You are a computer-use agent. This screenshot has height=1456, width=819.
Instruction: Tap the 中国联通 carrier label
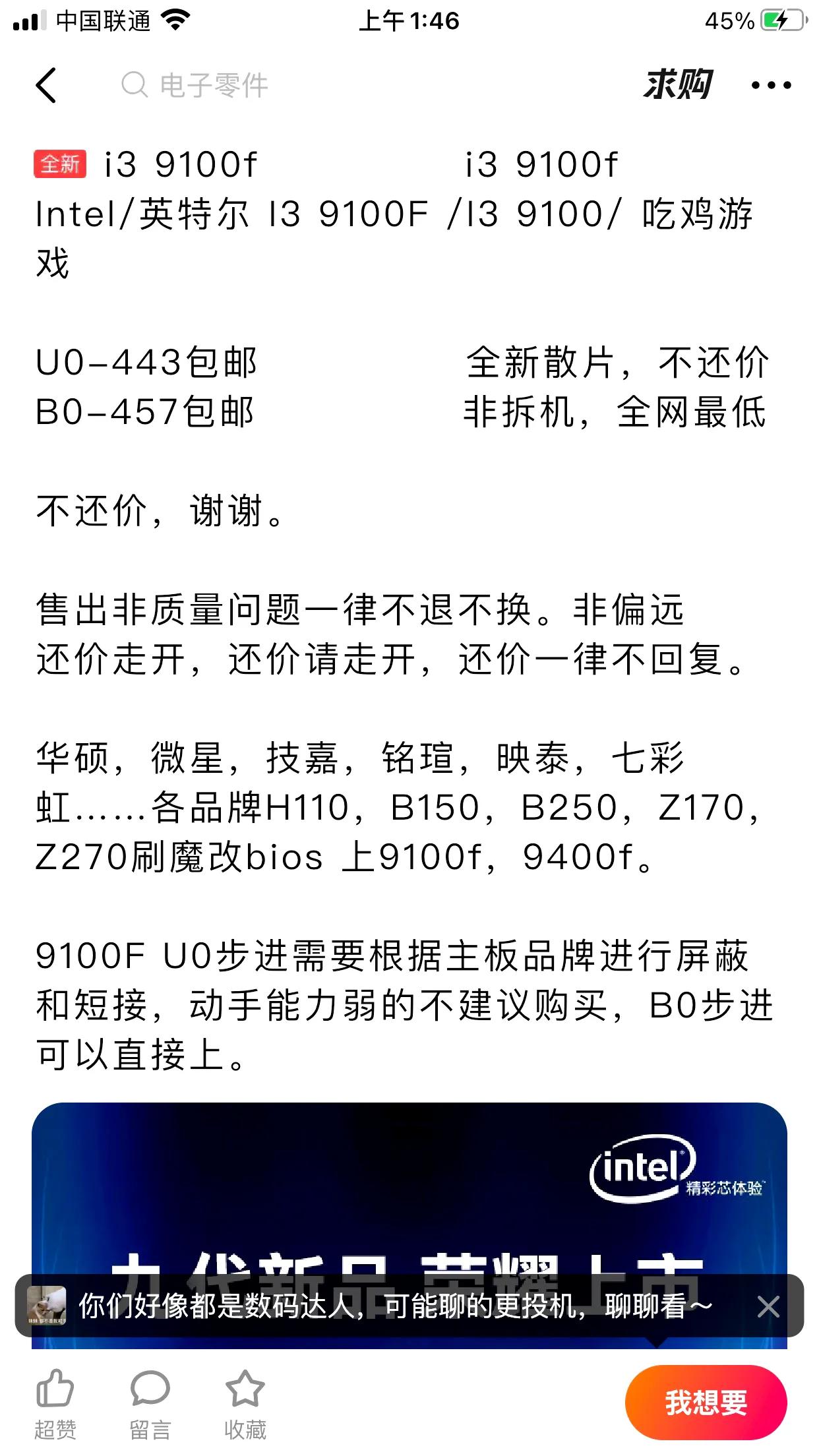pyautogui.click(x=106, y=20)
